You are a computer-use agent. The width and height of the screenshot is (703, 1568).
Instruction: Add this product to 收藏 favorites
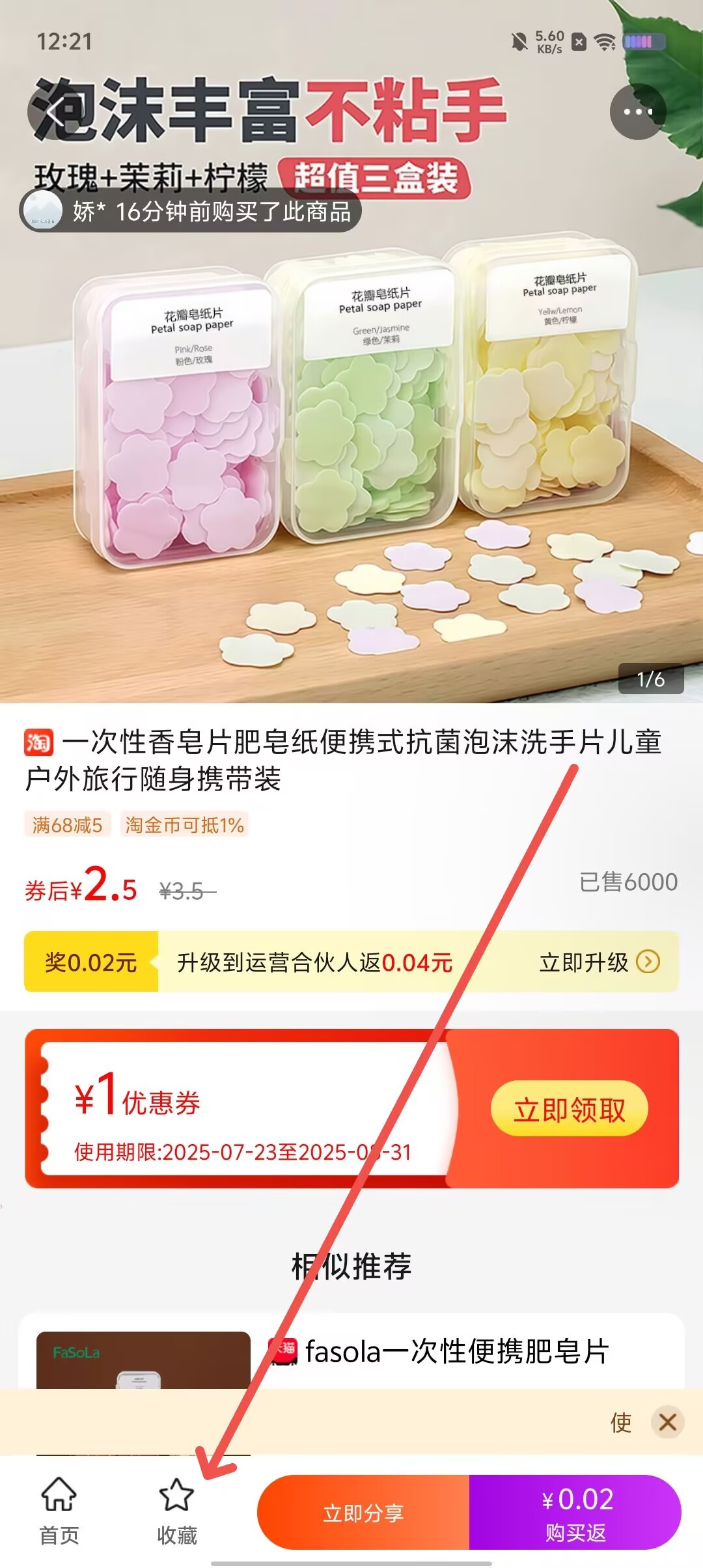[x=176, y=1511]
